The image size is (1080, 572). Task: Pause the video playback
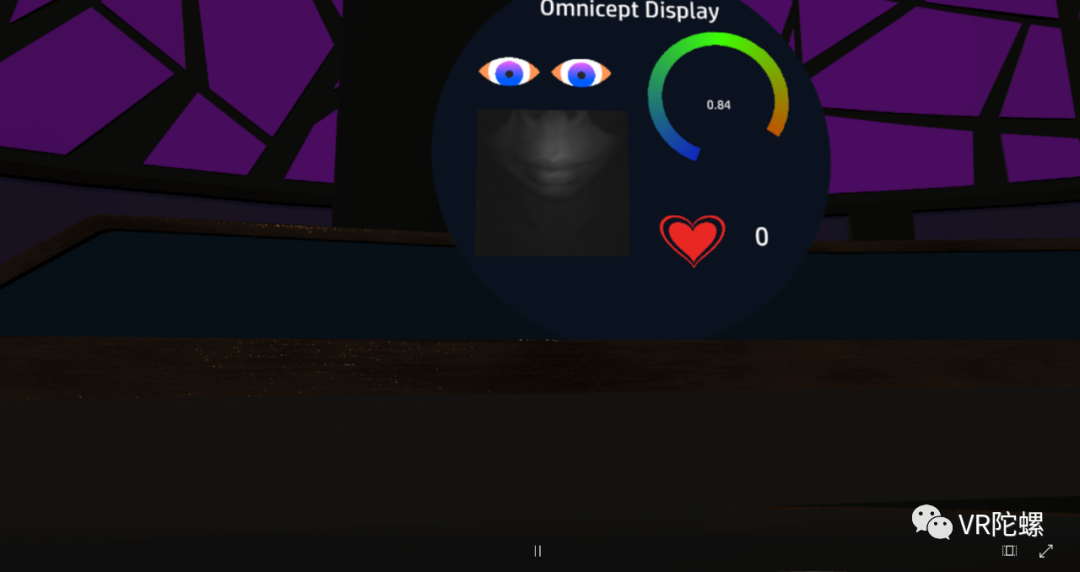click(x=538, y=551)
